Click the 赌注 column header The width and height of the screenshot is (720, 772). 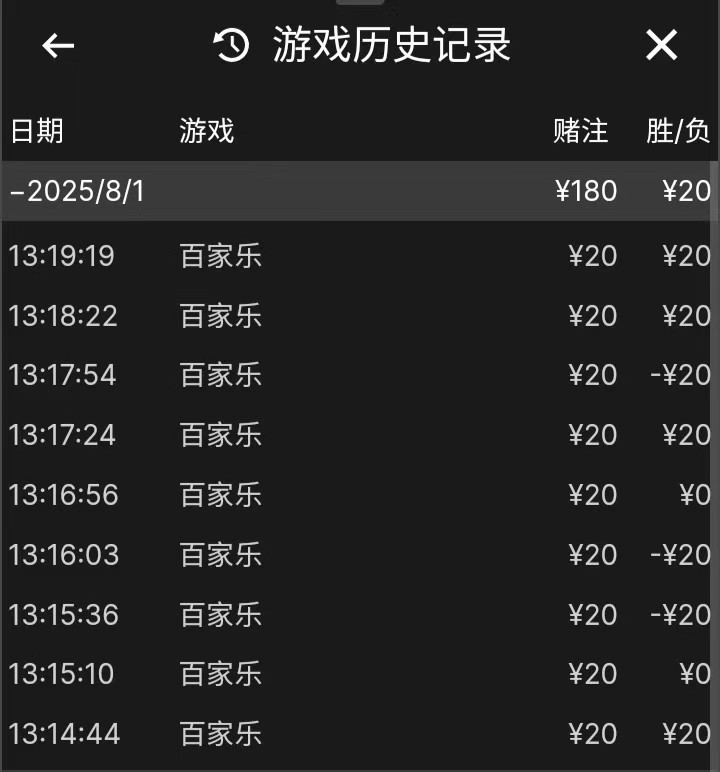click(x=580, y=131)
